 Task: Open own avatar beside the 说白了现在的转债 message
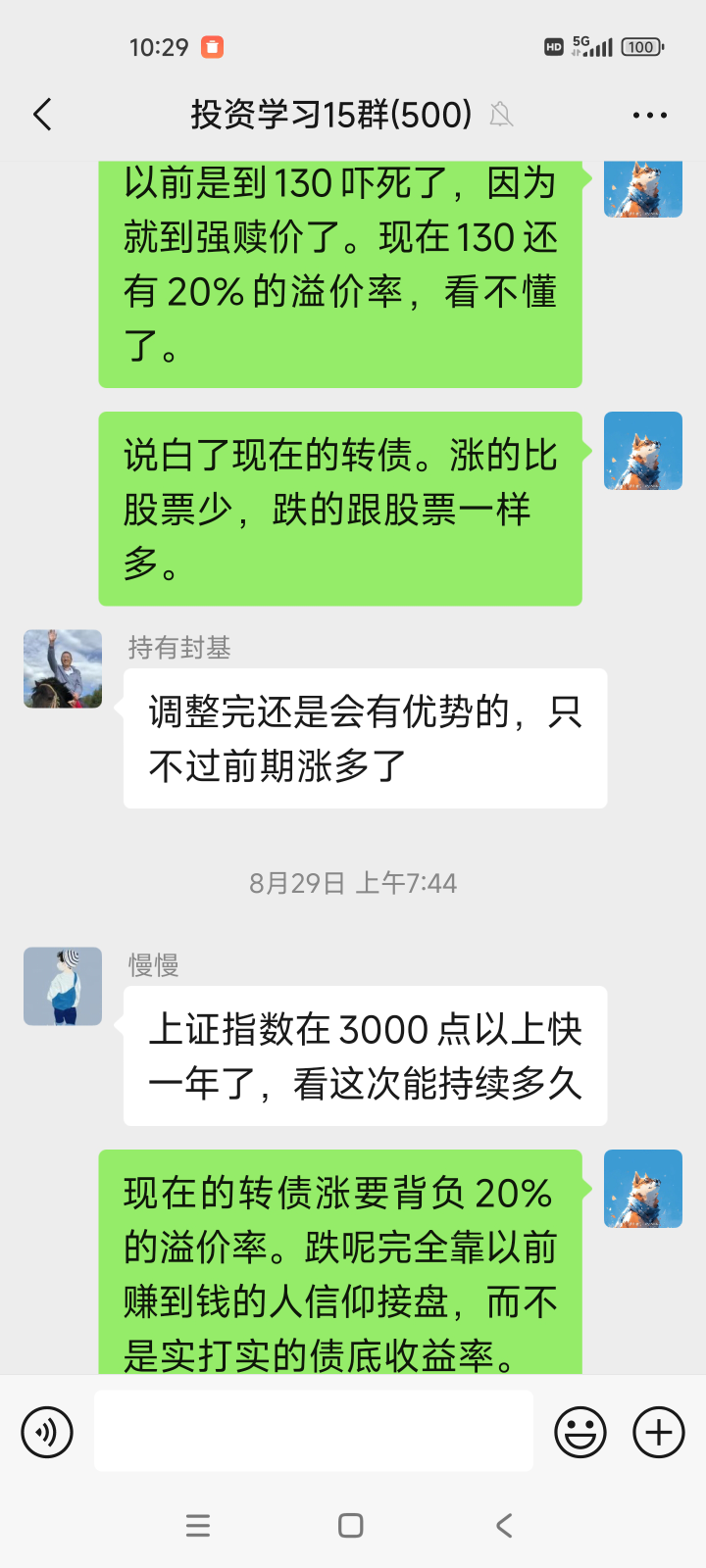(643, 451)
